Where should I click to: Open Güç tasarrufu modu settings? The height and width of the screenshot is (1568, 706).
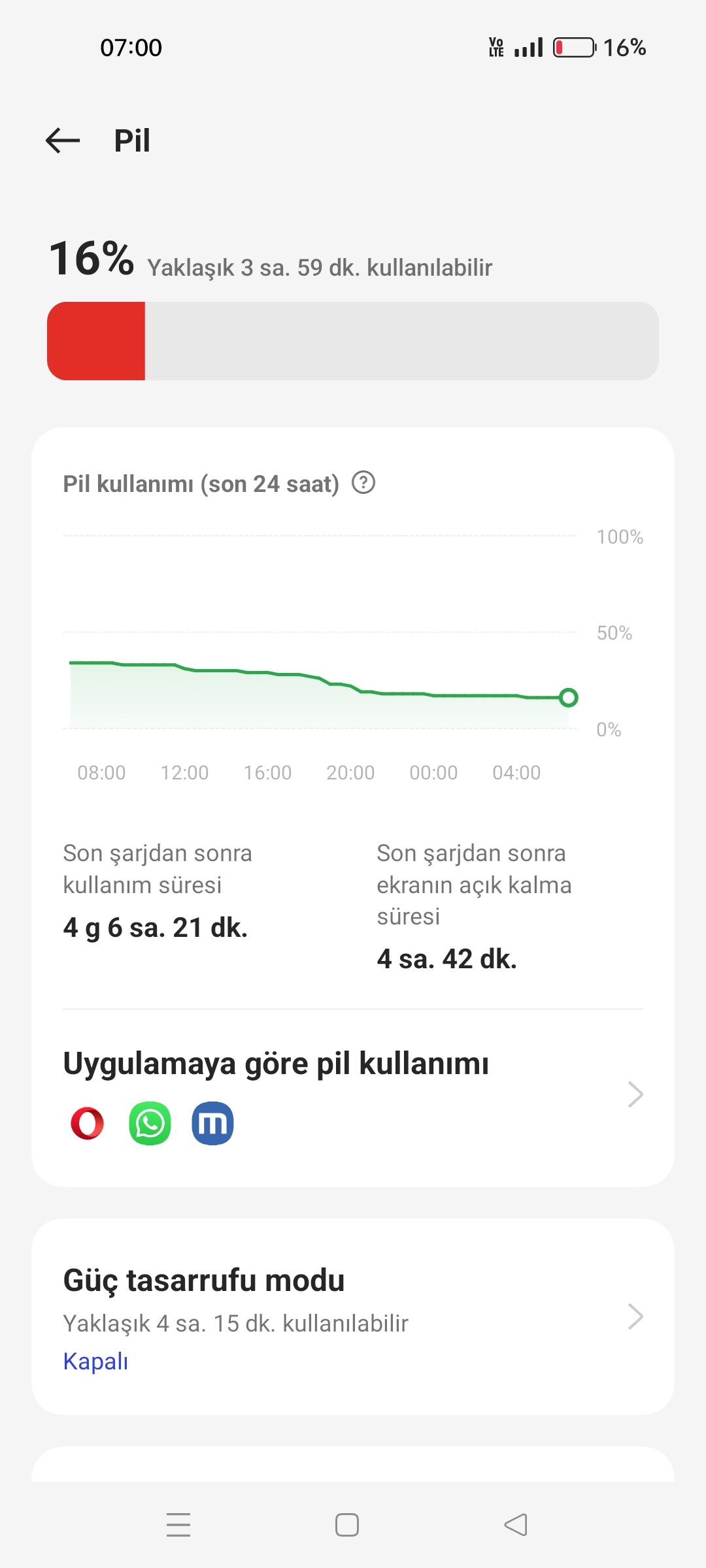pyautogui.click(x=353, y=1316)
